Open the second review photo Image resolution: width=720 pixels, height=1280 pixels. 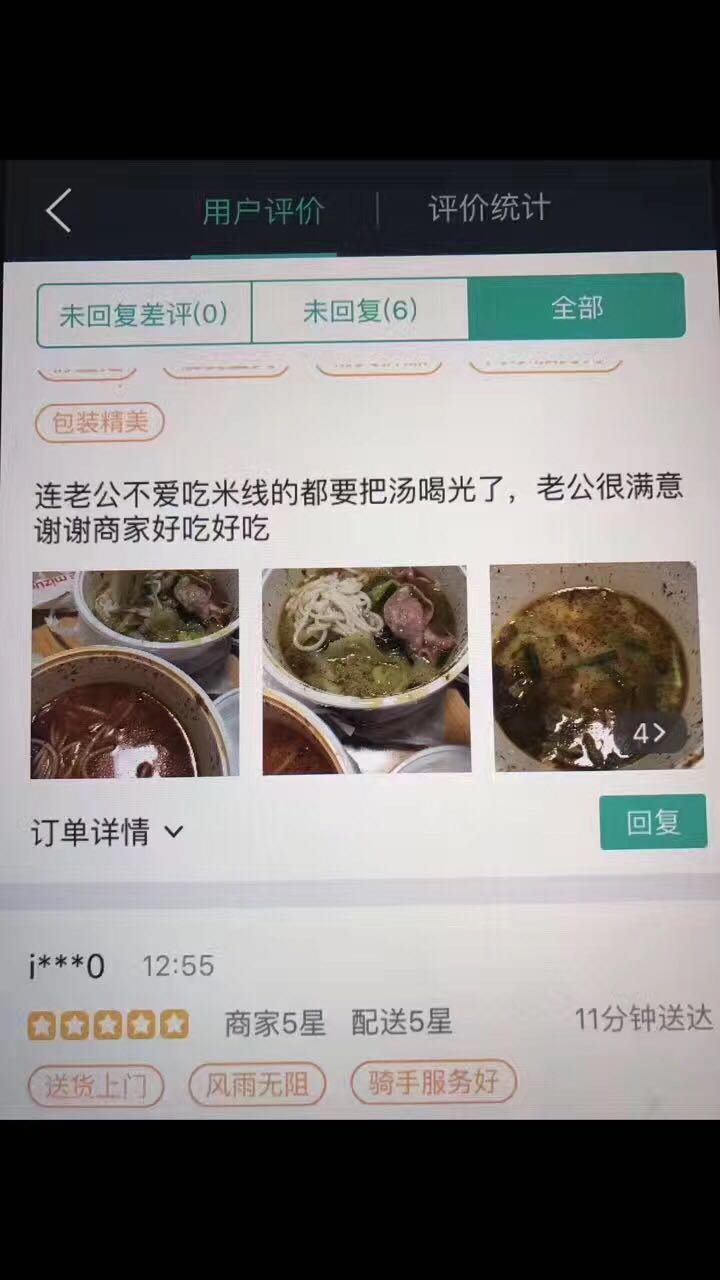(x=363, y=672)
